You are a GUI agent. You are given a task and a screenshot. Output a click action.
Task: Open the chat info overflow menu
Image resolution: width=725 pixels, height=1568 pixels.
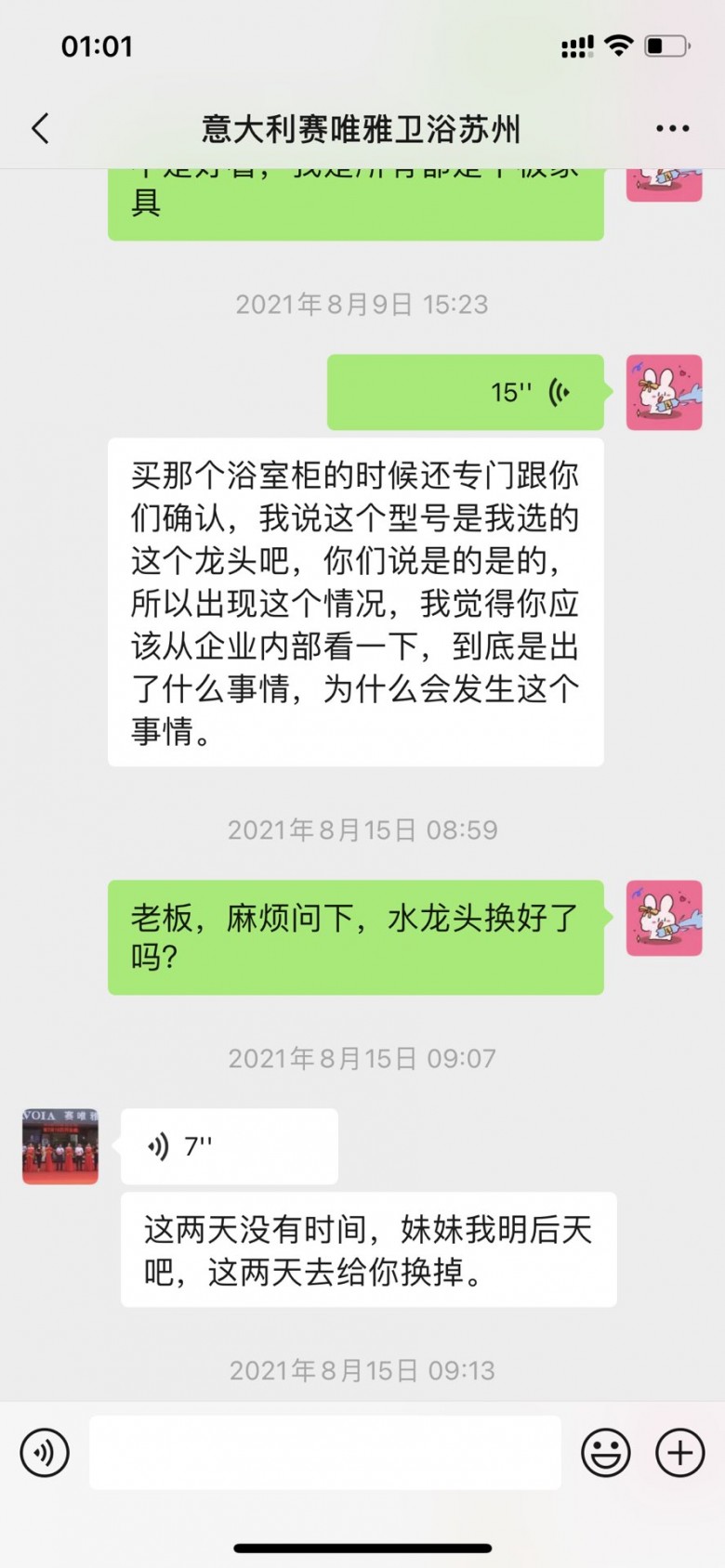pyautogui.click(x=672, y=128)
